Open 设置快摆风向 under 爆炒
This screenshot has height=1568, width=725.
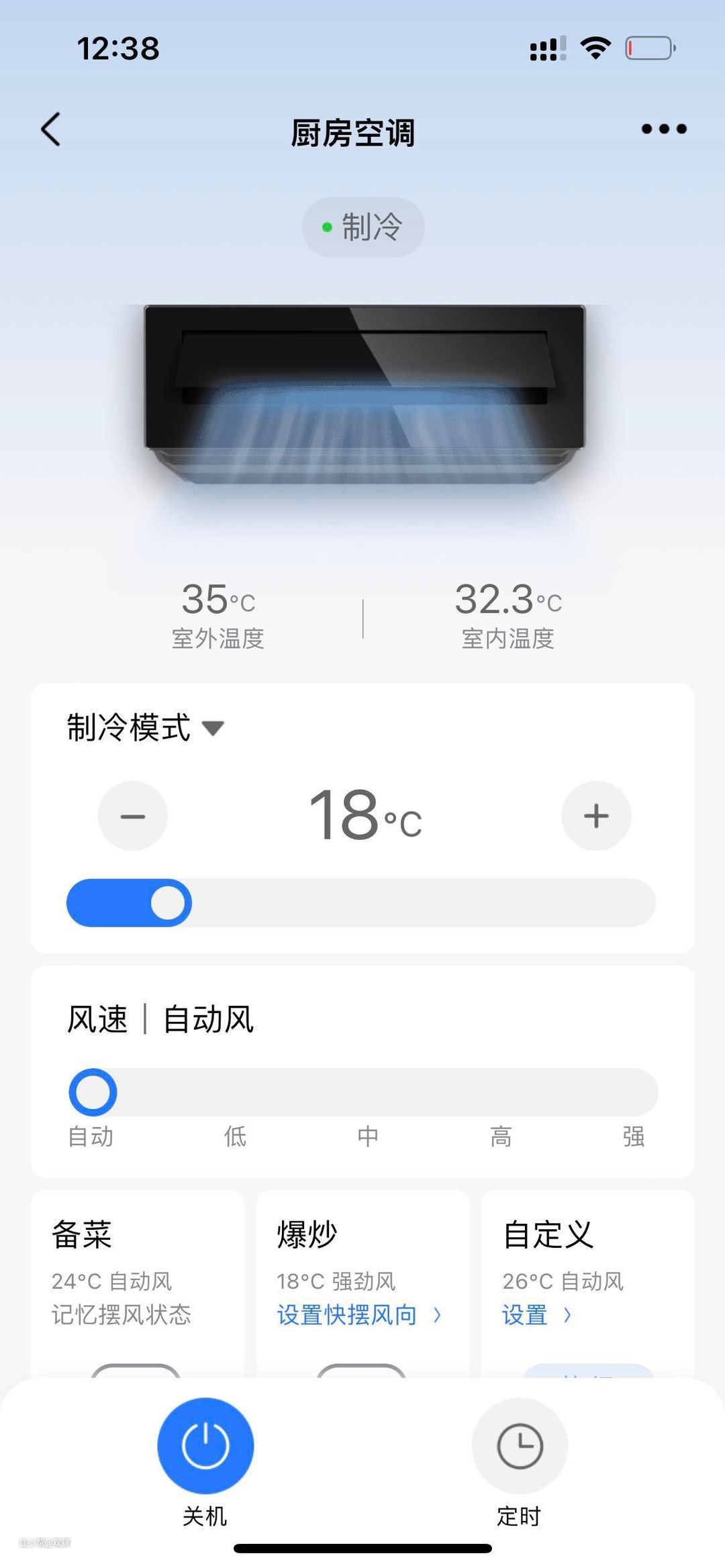358,1315
